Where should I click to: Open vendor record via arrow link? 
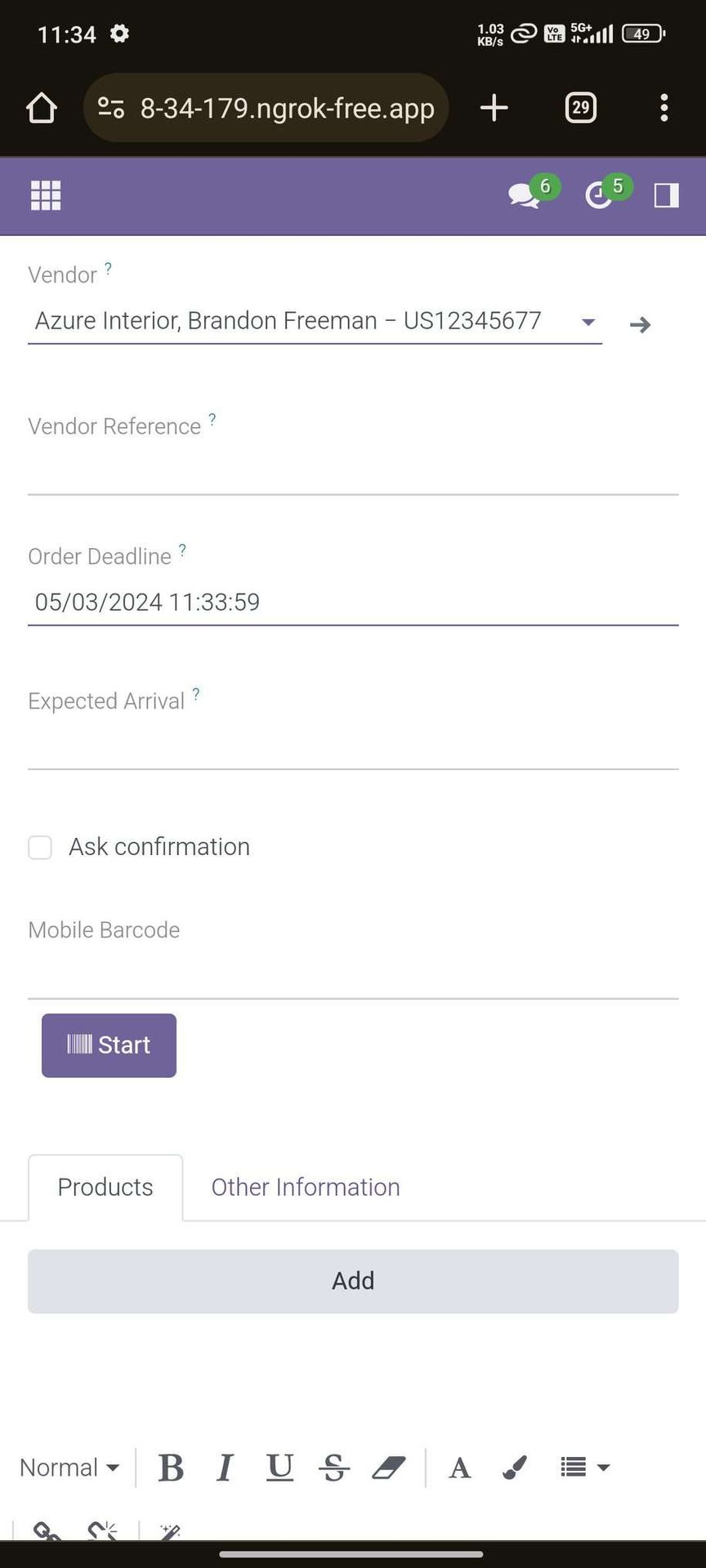click(641, 325)
